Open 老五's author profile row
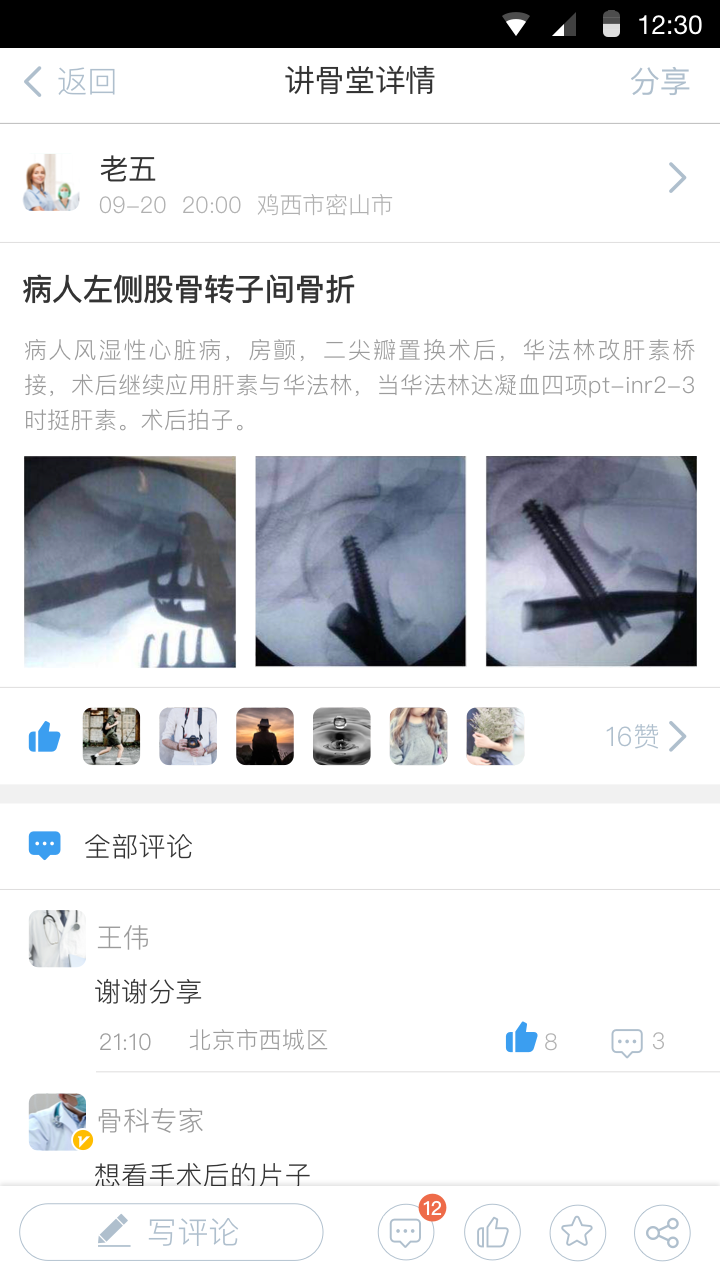 [360, 182]
